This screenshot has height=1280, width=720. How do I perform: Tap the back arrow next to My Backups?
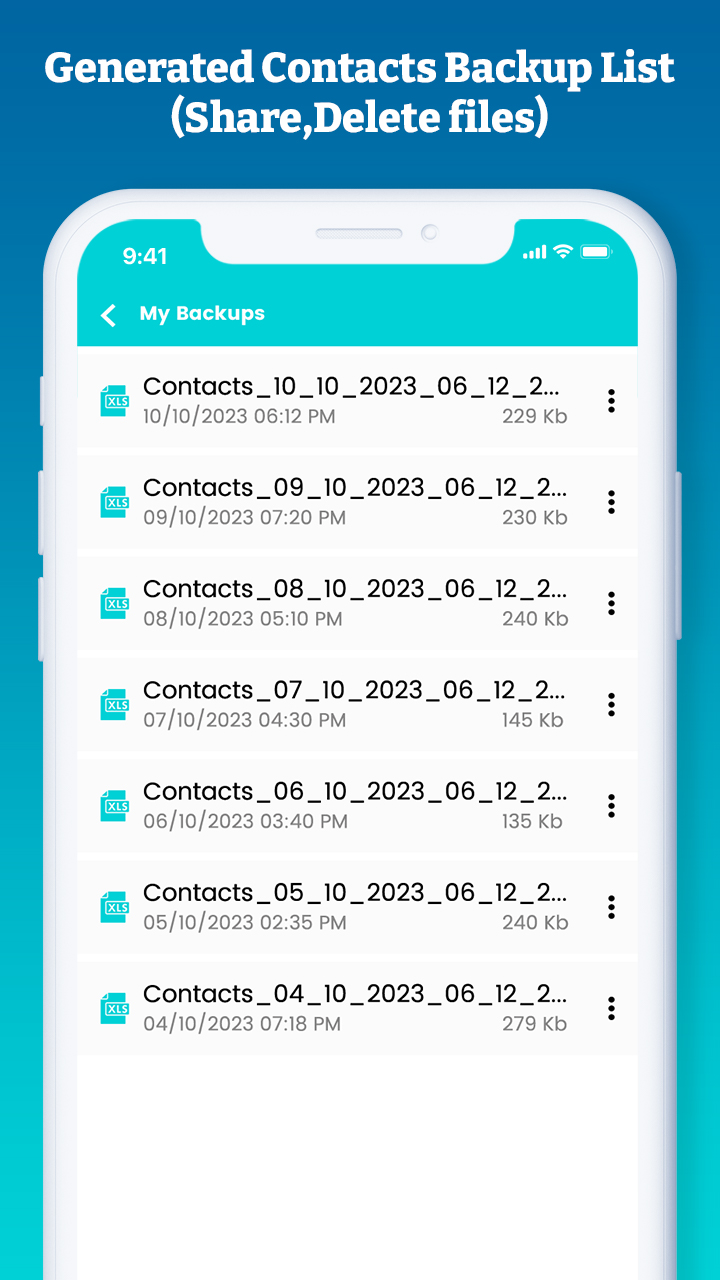[x=108, y=314]
